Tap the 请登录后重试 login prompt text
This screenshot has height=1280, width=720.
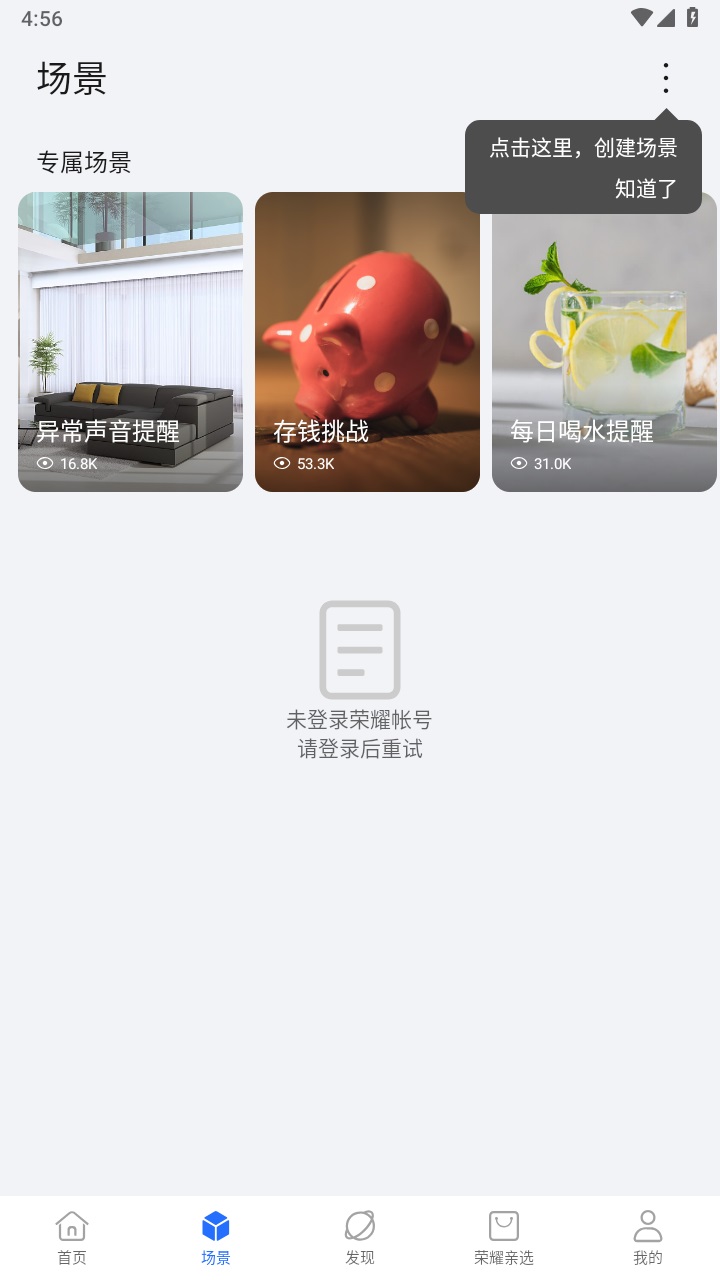(360, 746)
